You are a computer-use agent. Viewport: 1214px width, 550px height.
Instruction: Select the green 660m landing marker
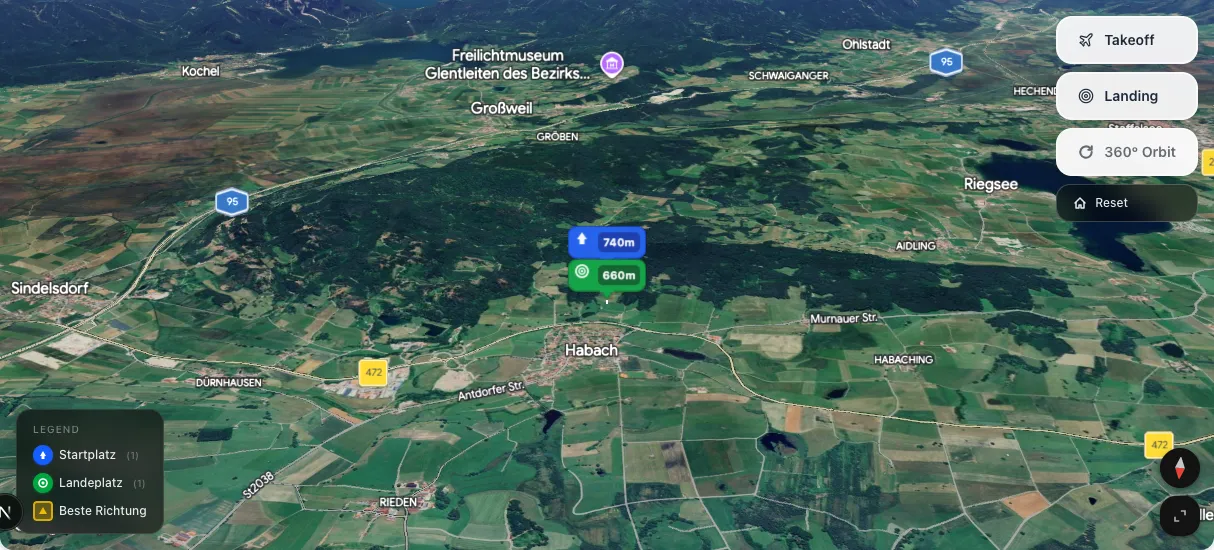607,275
